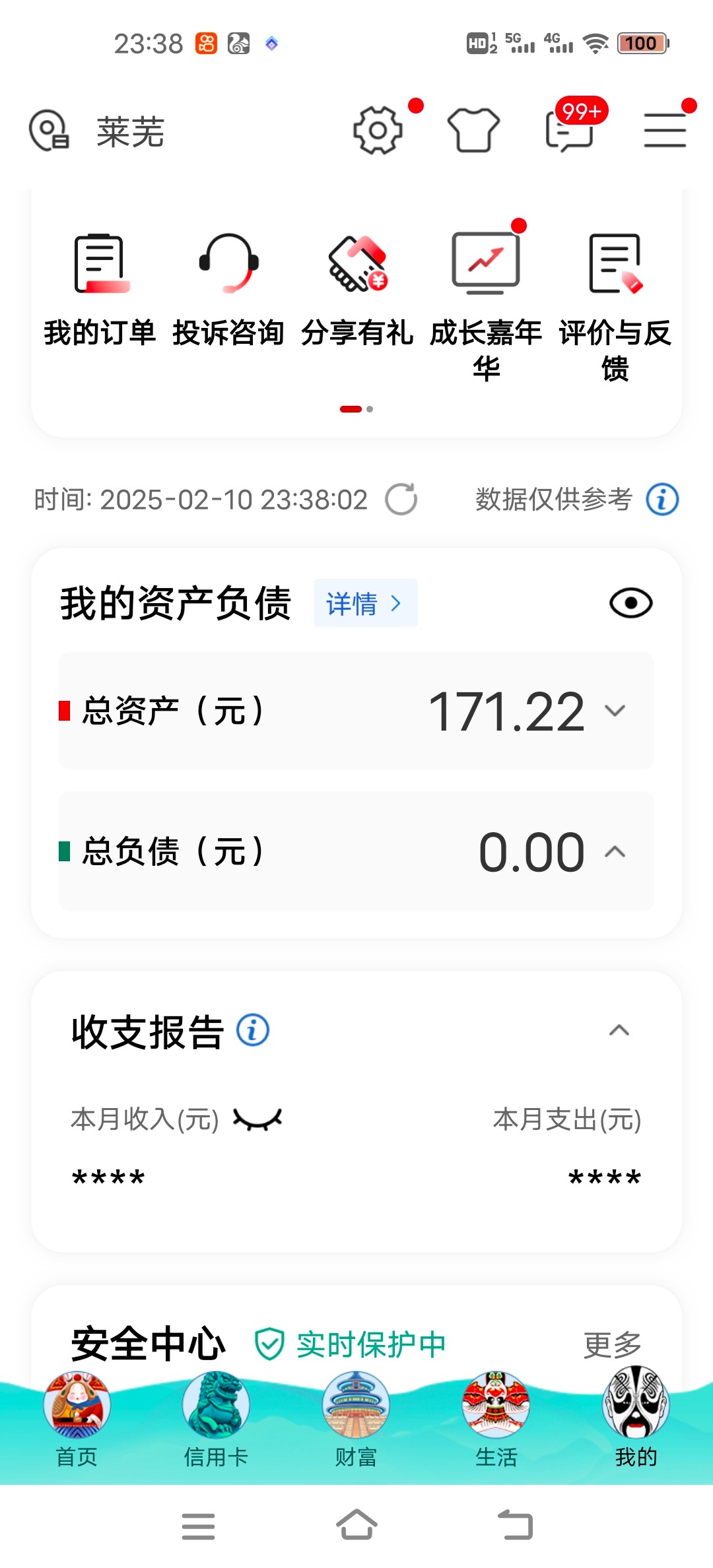Refresh the data timestamp
Viewport: 713px width, 1568px height.
[401, 499]
